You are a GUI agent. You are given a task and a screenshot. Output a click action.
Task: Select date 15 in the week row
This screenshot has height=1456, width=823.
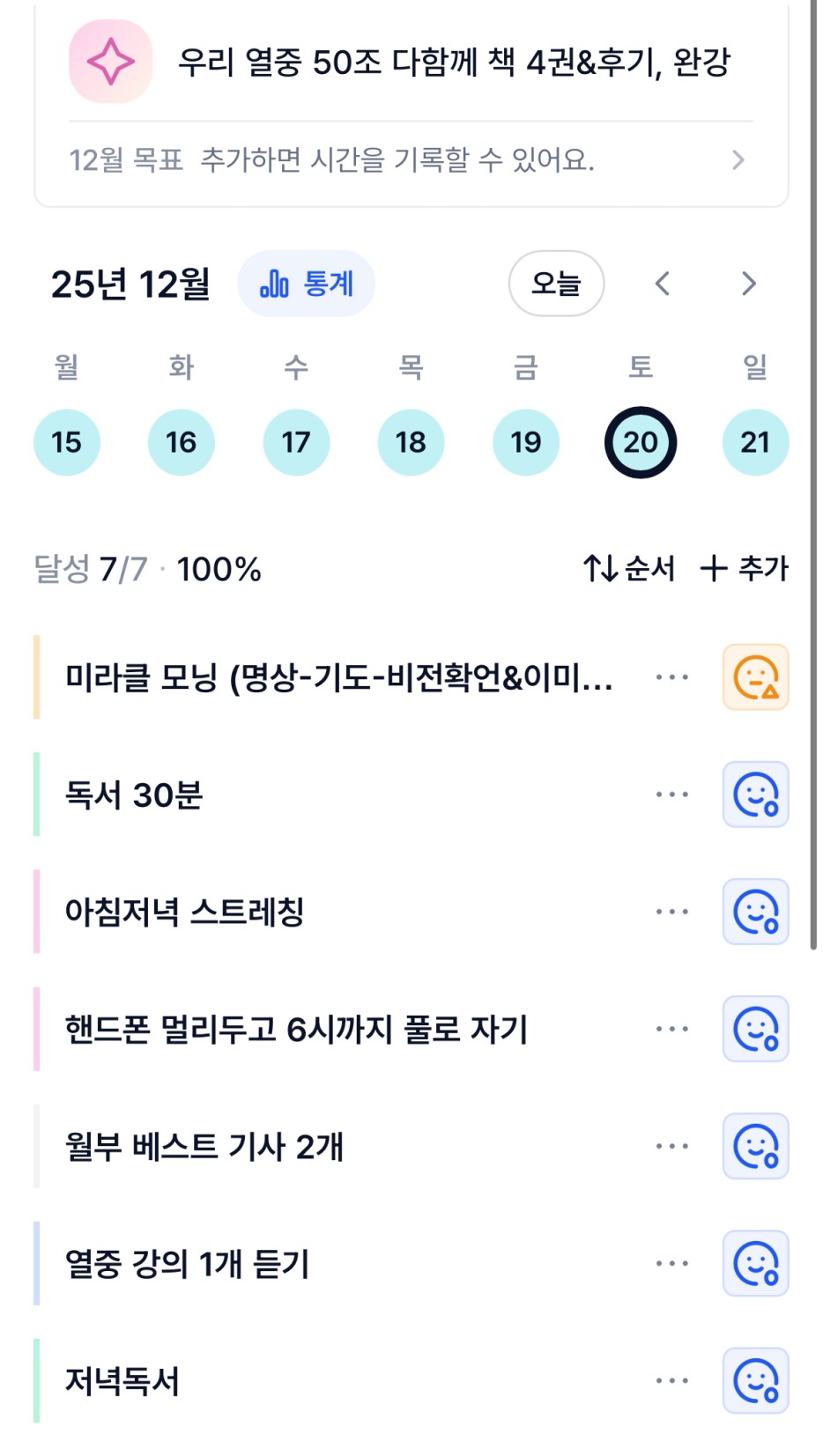(x=67, y=442)
